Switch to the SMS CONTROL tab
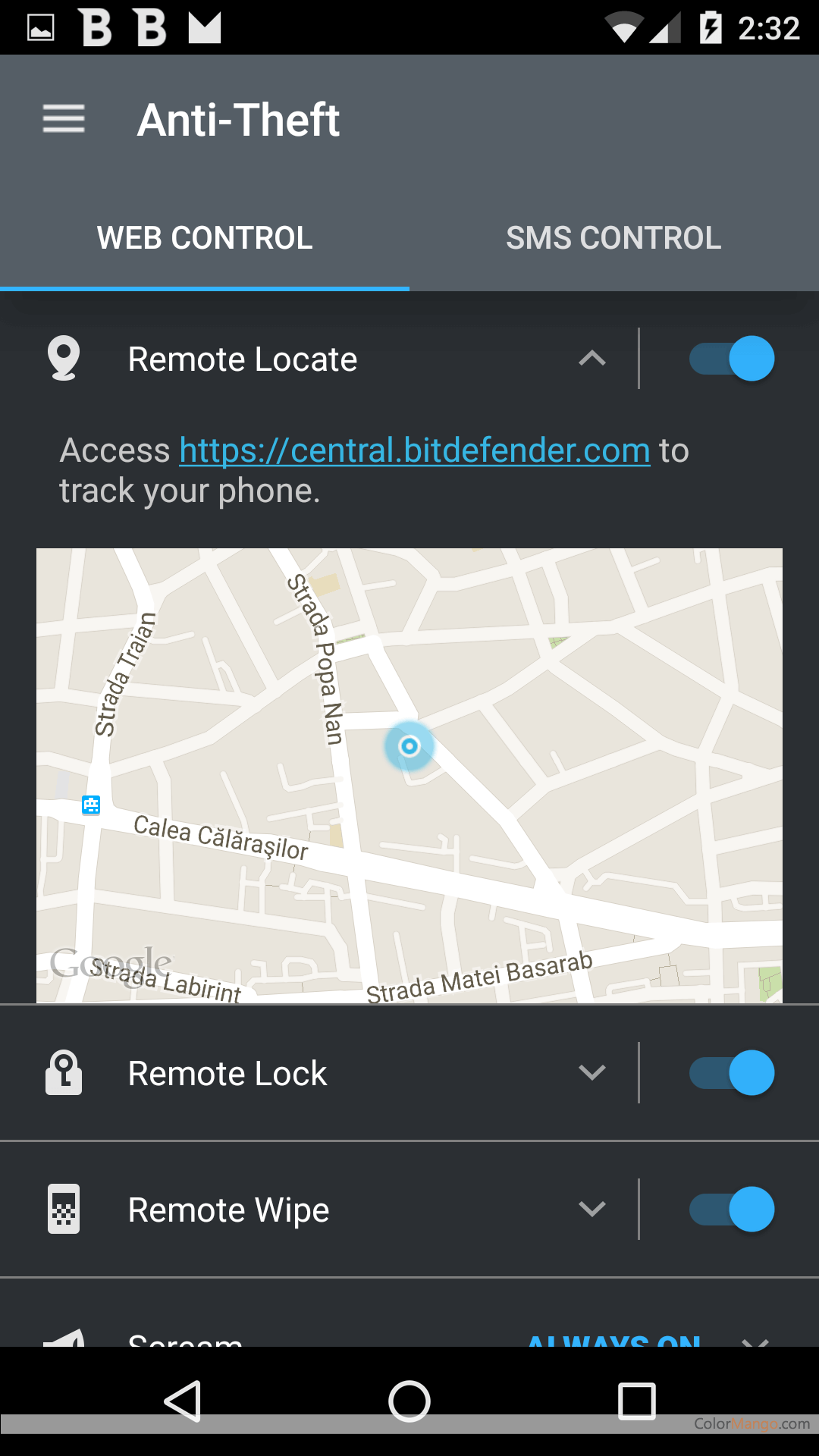Image resolution: width=819 pixels, height=1456 pixels. (x=614, y=237)
